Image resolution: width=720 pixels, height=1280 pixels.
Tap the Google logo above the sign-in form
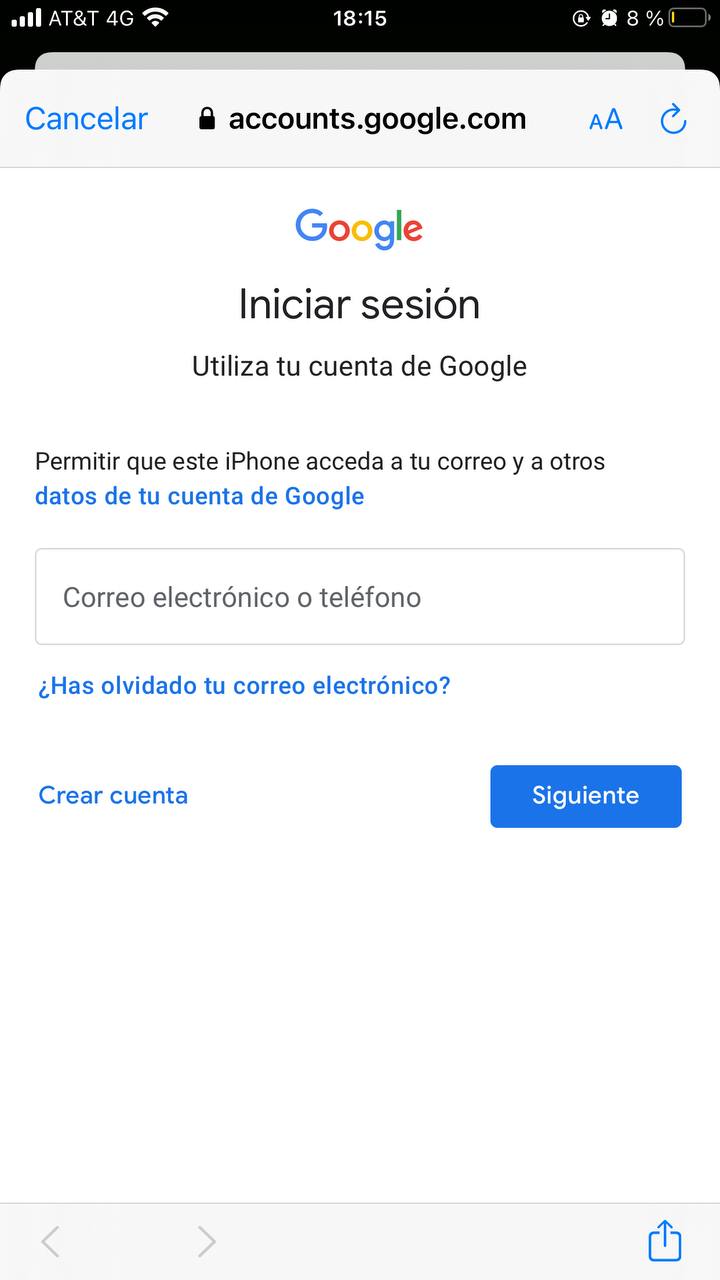359,228
